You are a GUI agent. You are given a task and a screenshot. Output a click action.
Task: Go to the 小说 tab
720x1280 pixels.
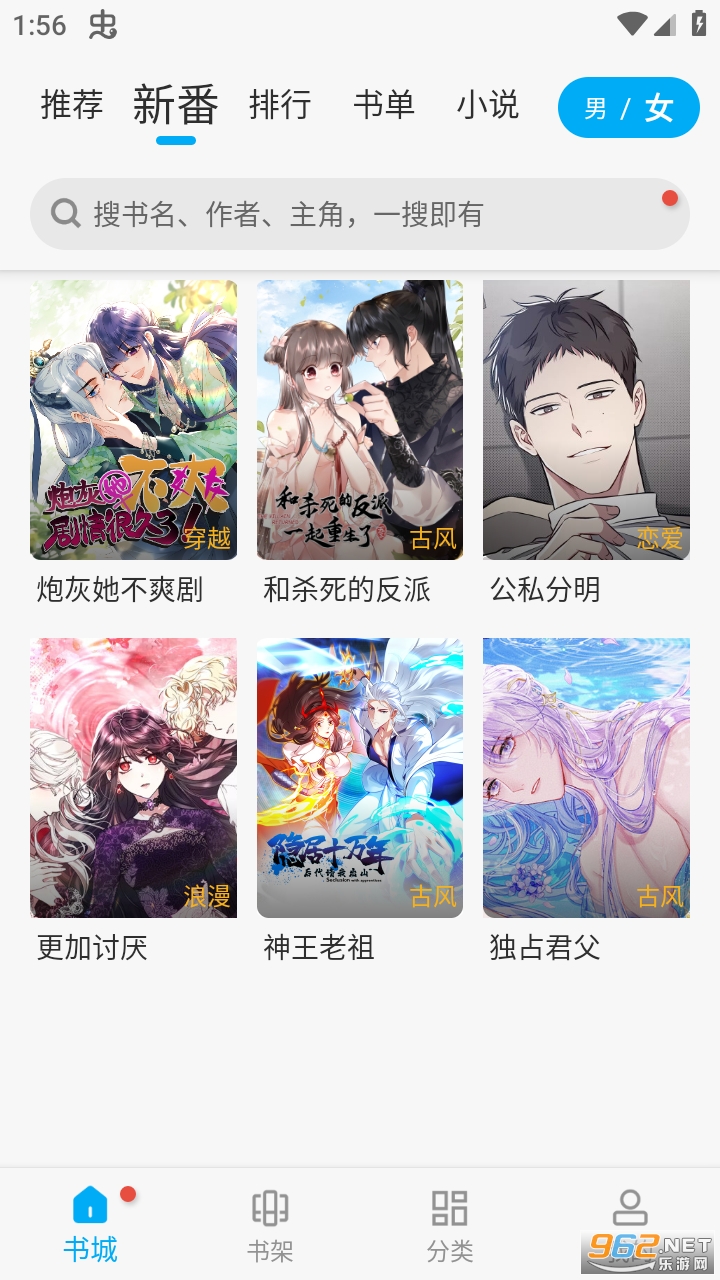click(x=488, y=105)
